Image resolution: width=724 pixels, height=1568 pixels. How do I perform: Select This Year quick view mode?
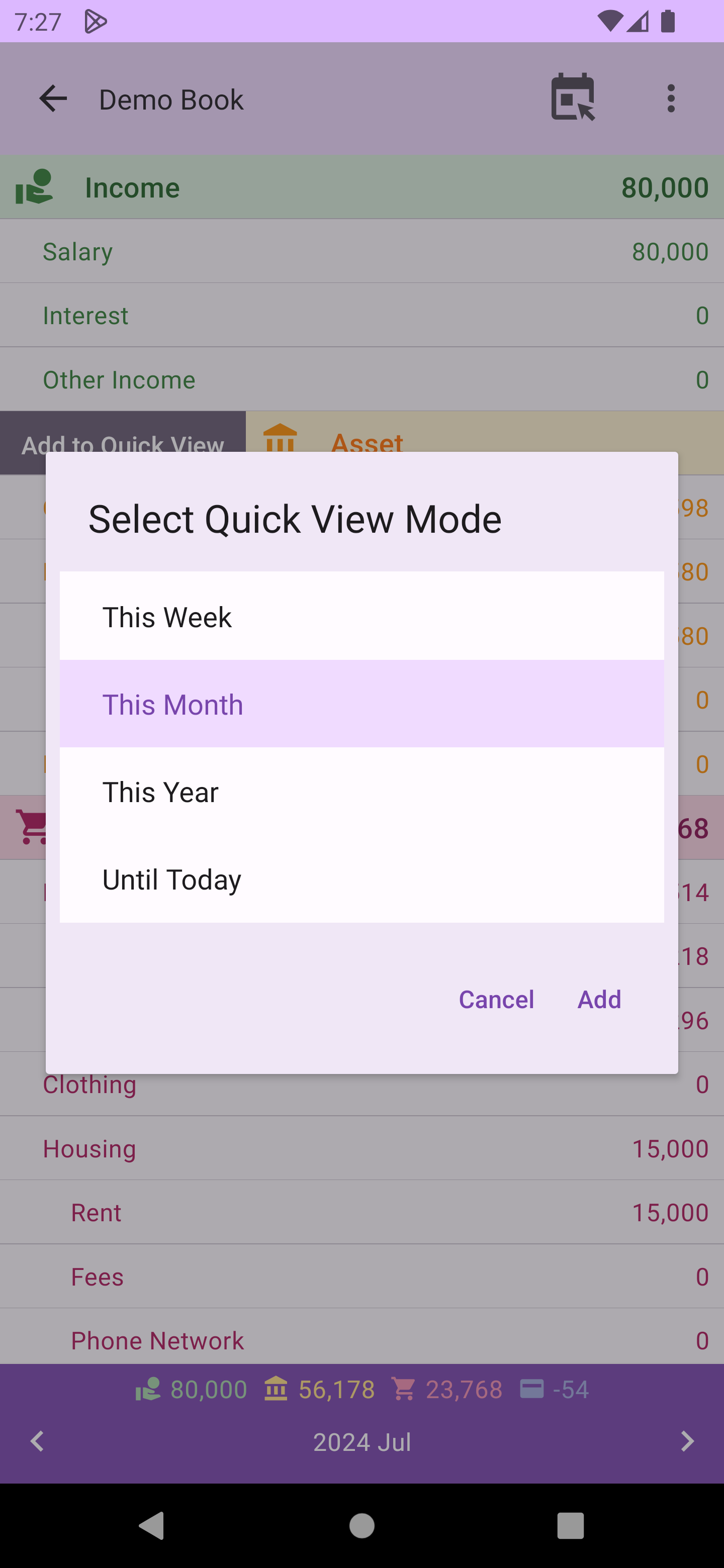point(361,792)
